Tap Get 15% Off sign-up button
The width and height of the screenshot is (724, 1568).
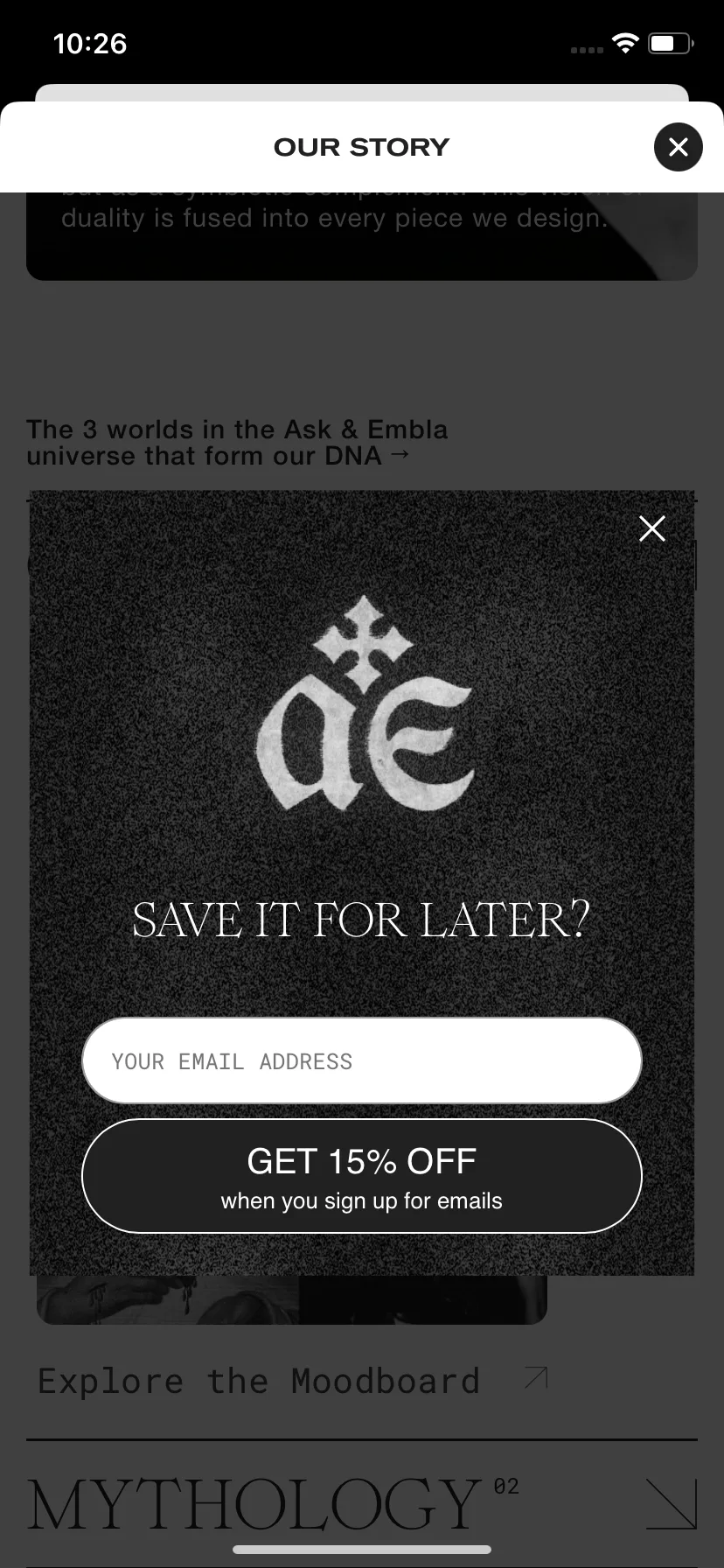tap(362, 1176)
